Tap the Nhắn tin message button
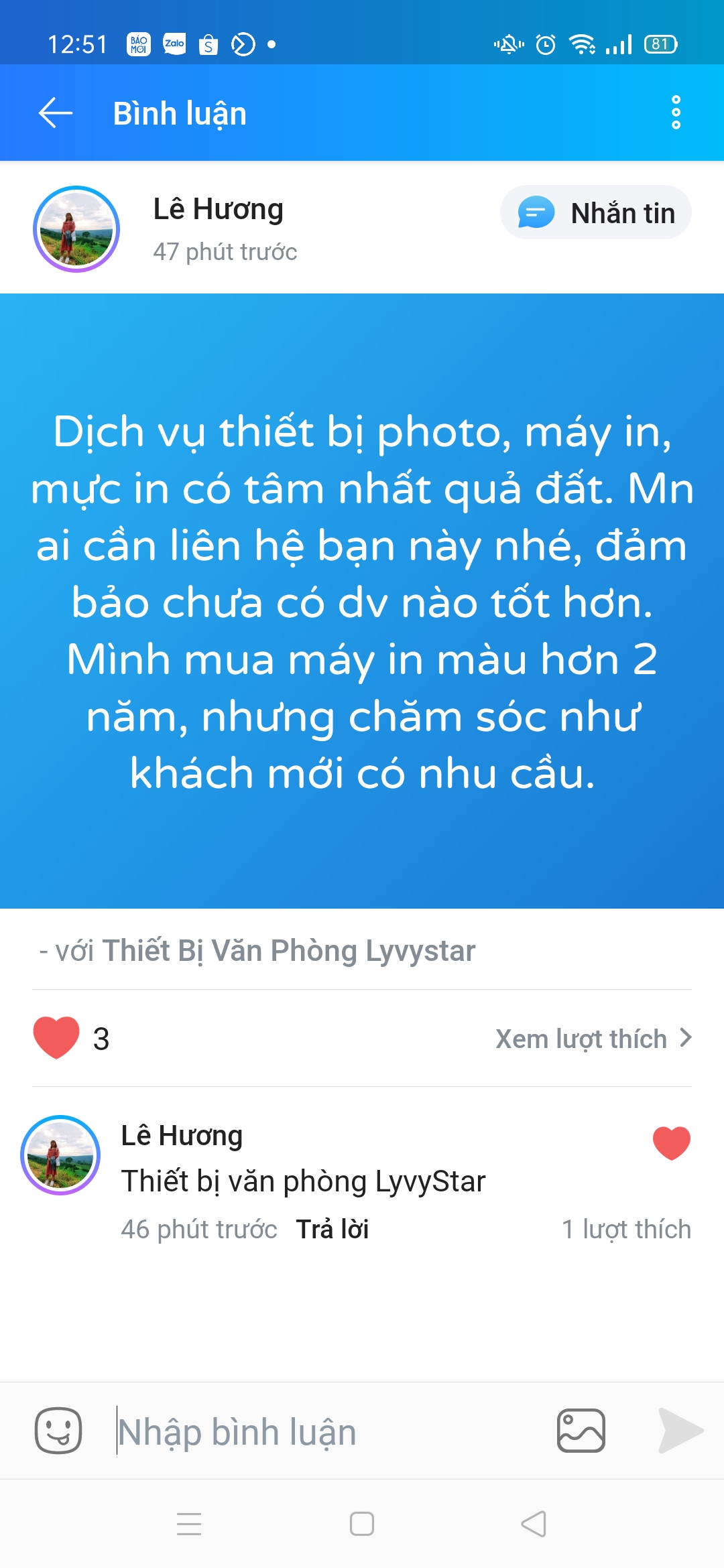Image resolution: width=724 pixels, height=1568 pixels. coord(595,213)
